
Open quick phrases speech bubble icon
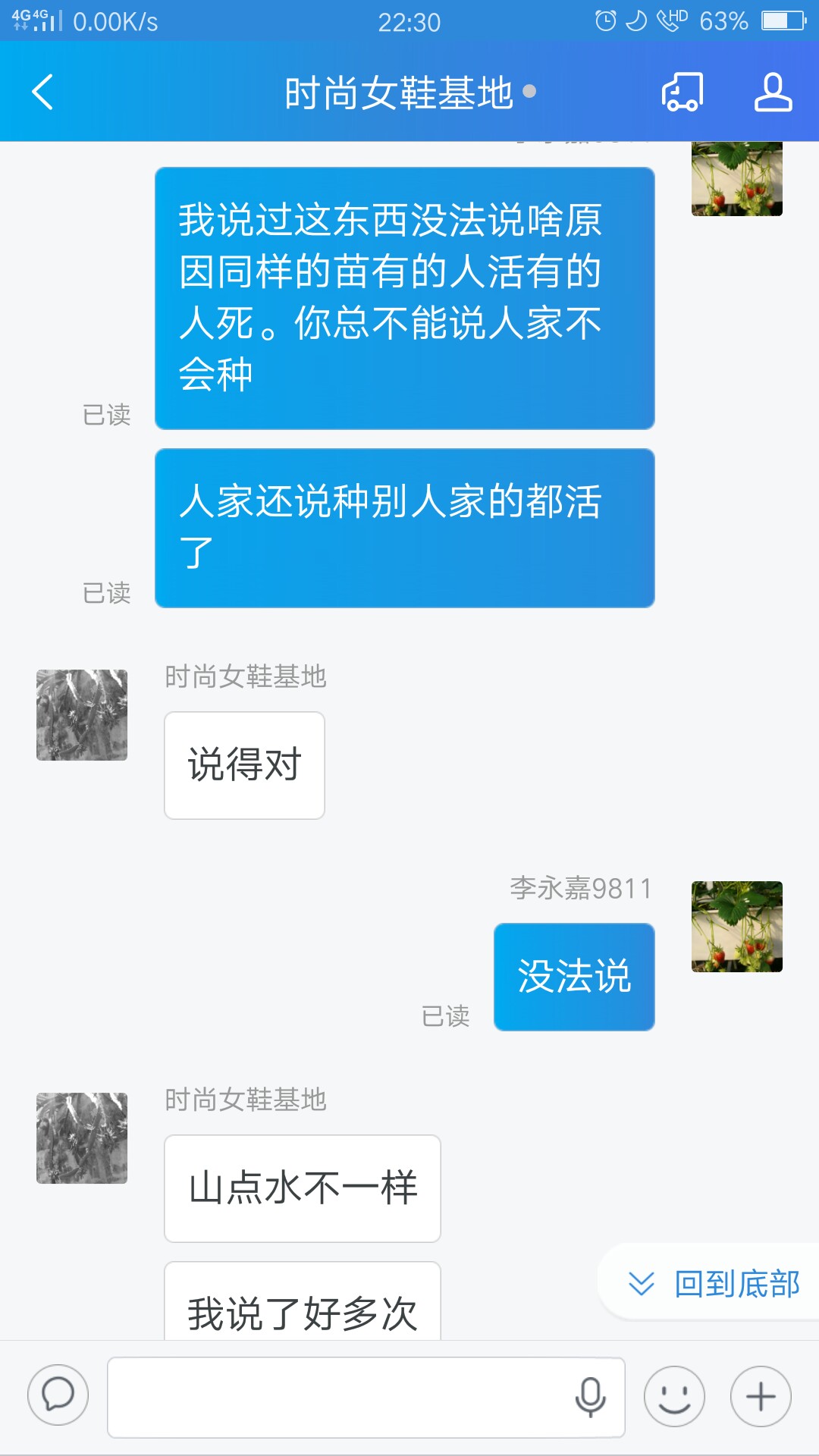tap(58, 1395)
